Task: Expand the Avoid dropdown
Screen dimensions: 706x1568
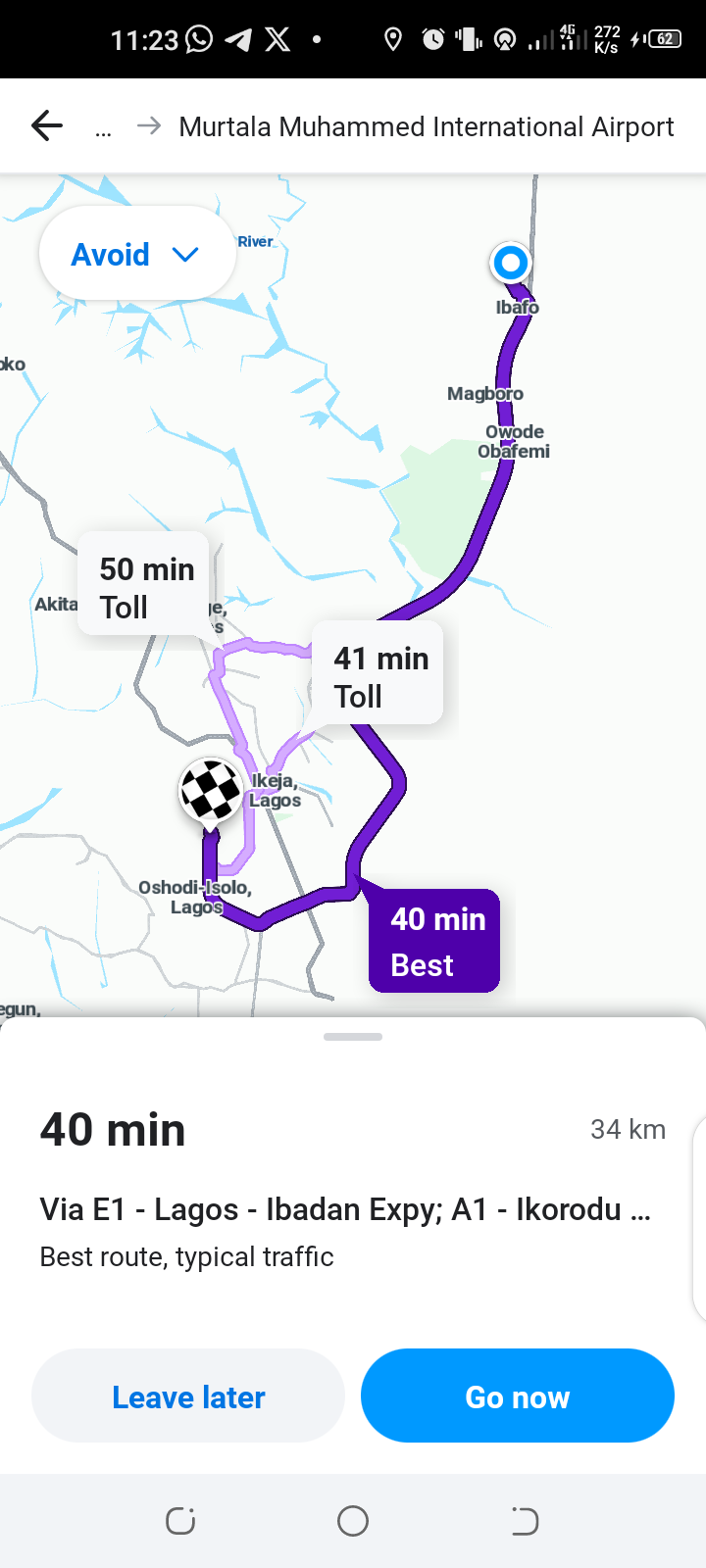Action: pyautogui.click(x=136, y=255)
